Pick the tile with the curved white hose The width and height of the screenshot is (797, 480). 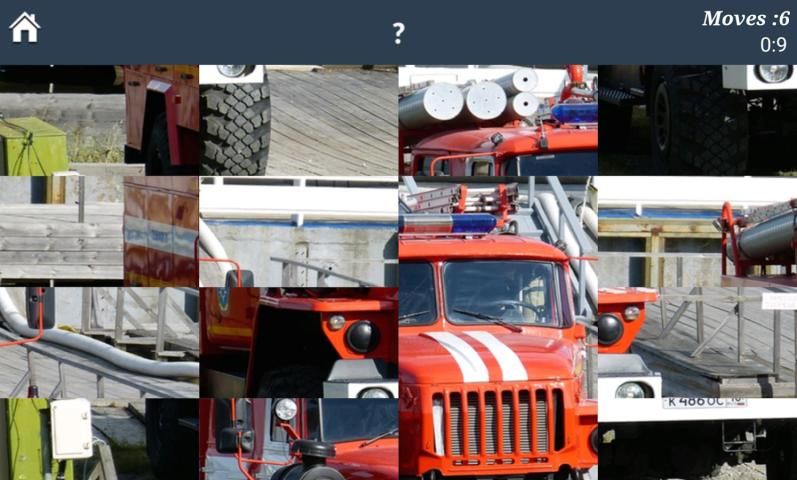[x=98, y=342]
